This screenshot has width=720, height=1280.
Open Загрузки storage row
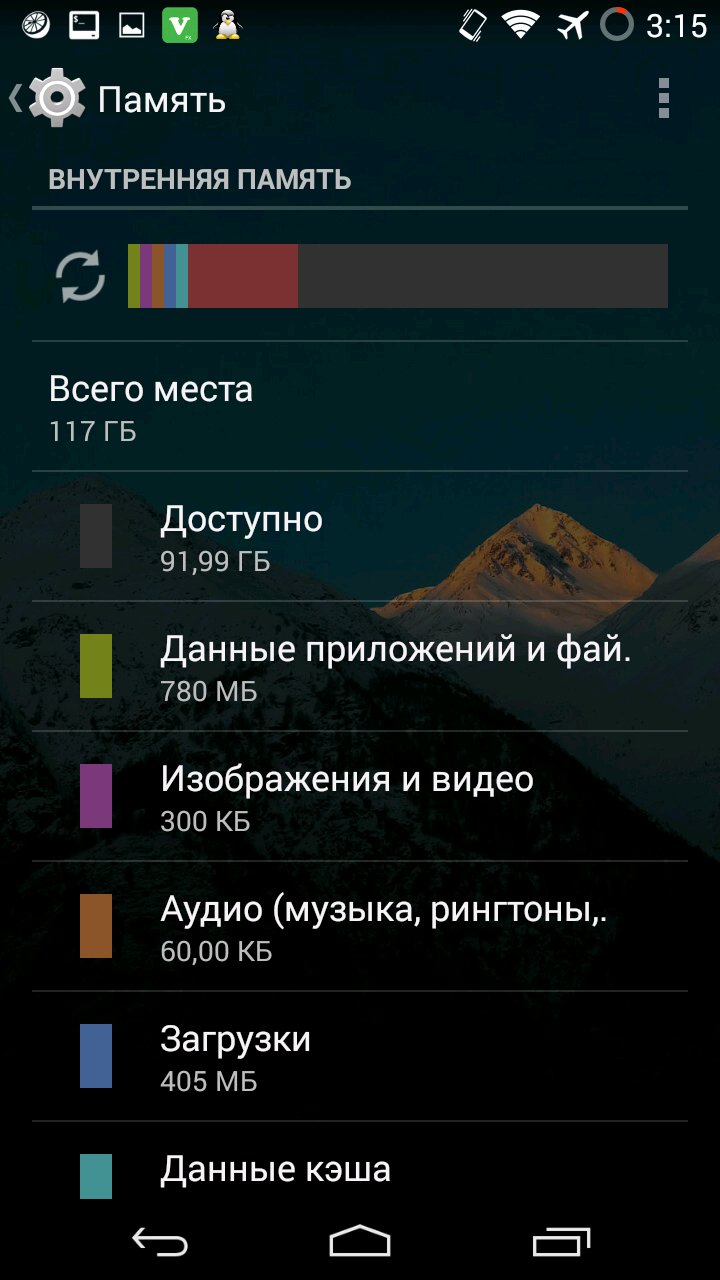360,1056
